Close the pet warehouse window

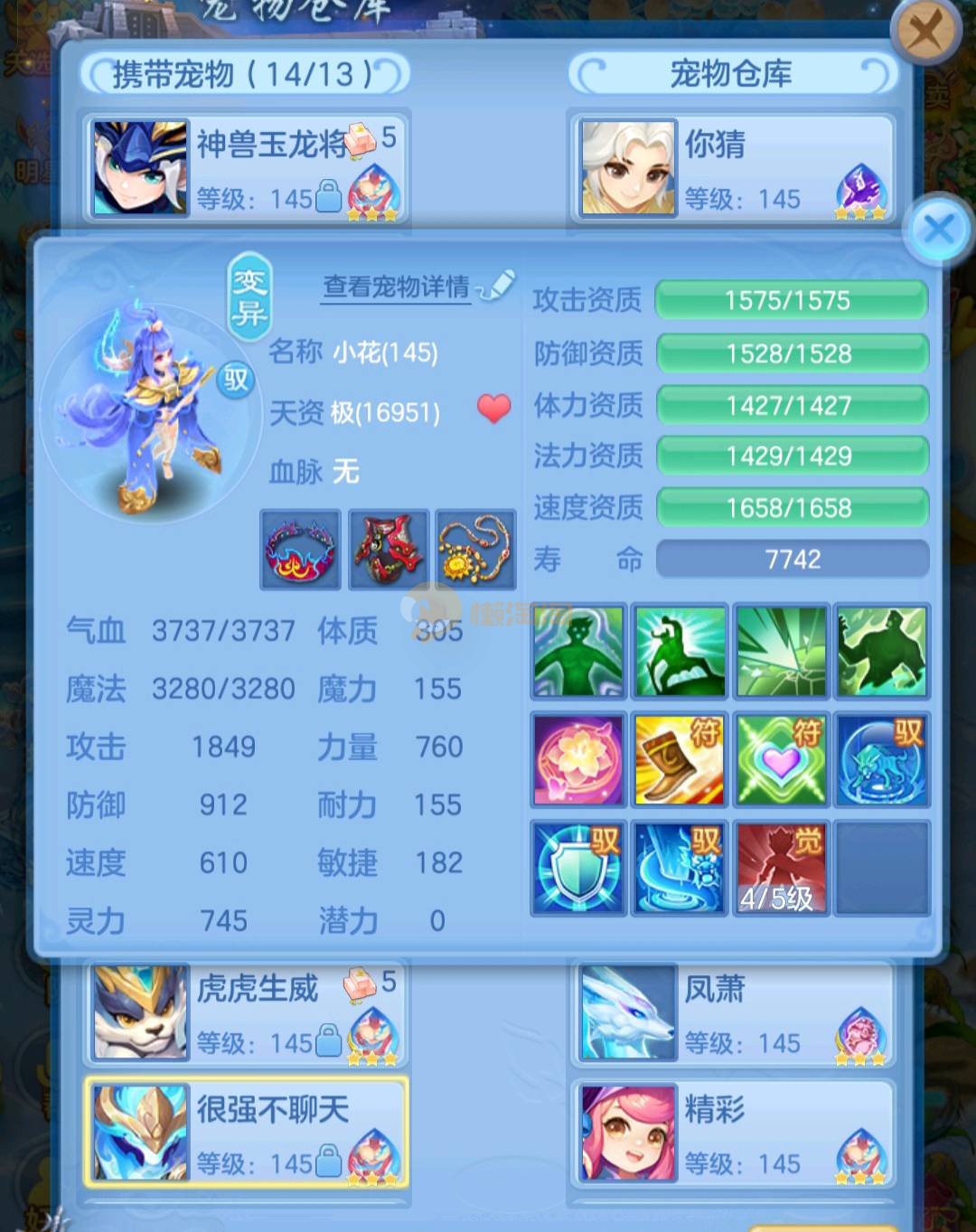click(924, 33)
